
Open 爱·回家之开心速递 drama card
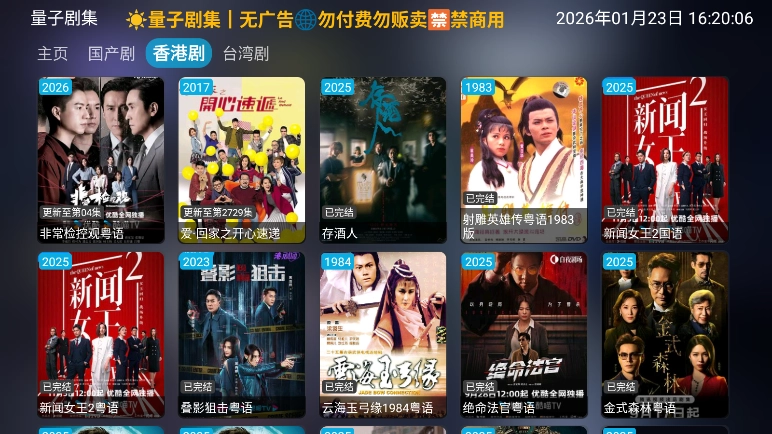point(242,160)
